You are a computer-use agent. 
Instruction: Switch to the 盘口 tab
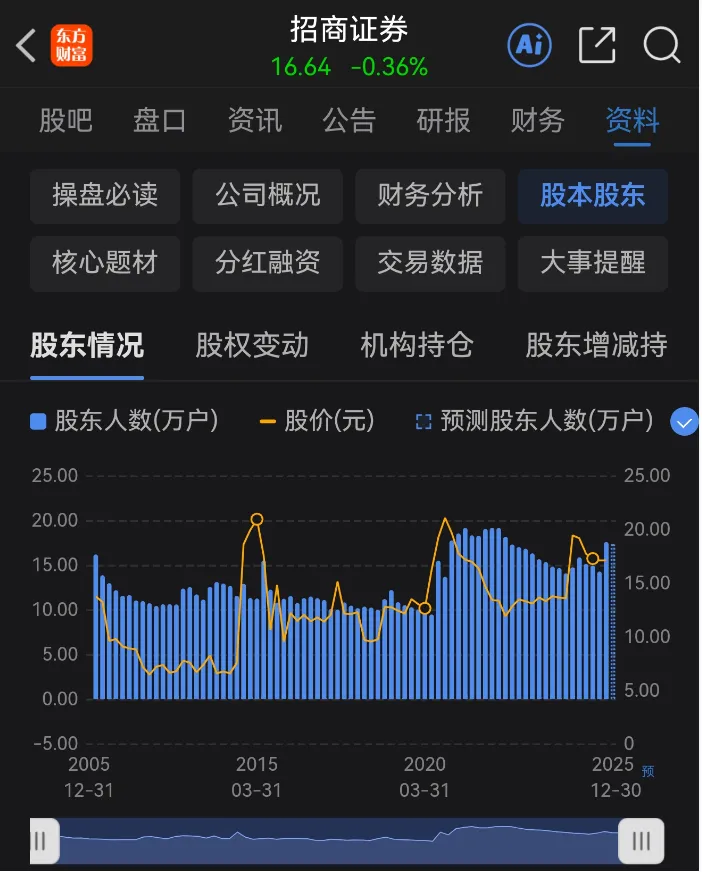coord(160,121)
